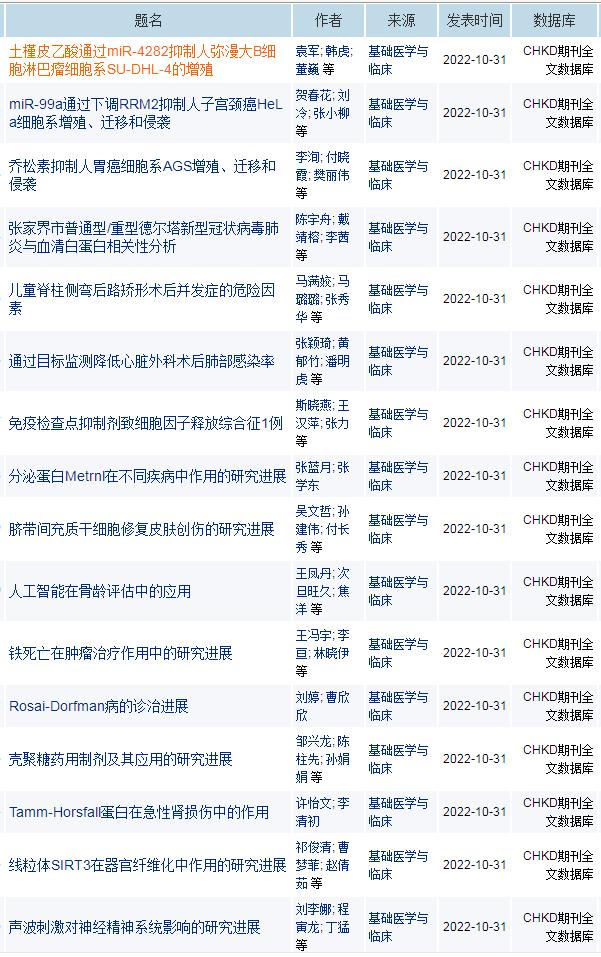Open the 通过目标监测降低心脏外科术后肺部感染率 article
Viewport: 601px width, 957px height.
(141, 361)
